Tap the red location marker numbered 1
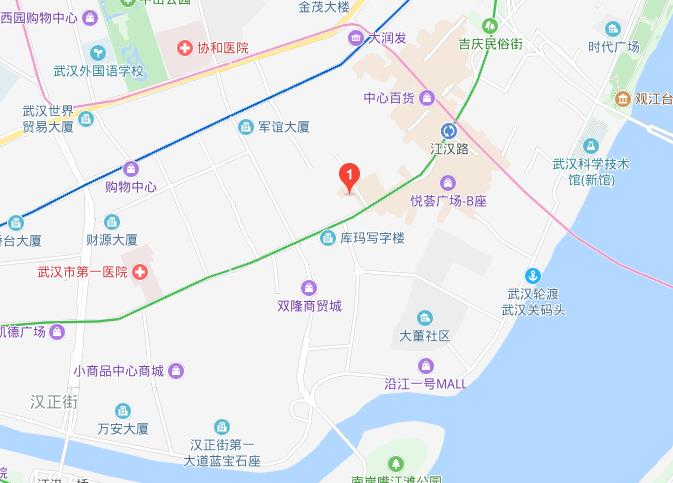Viewport: 673px width, 483px height. coord(348,177)
